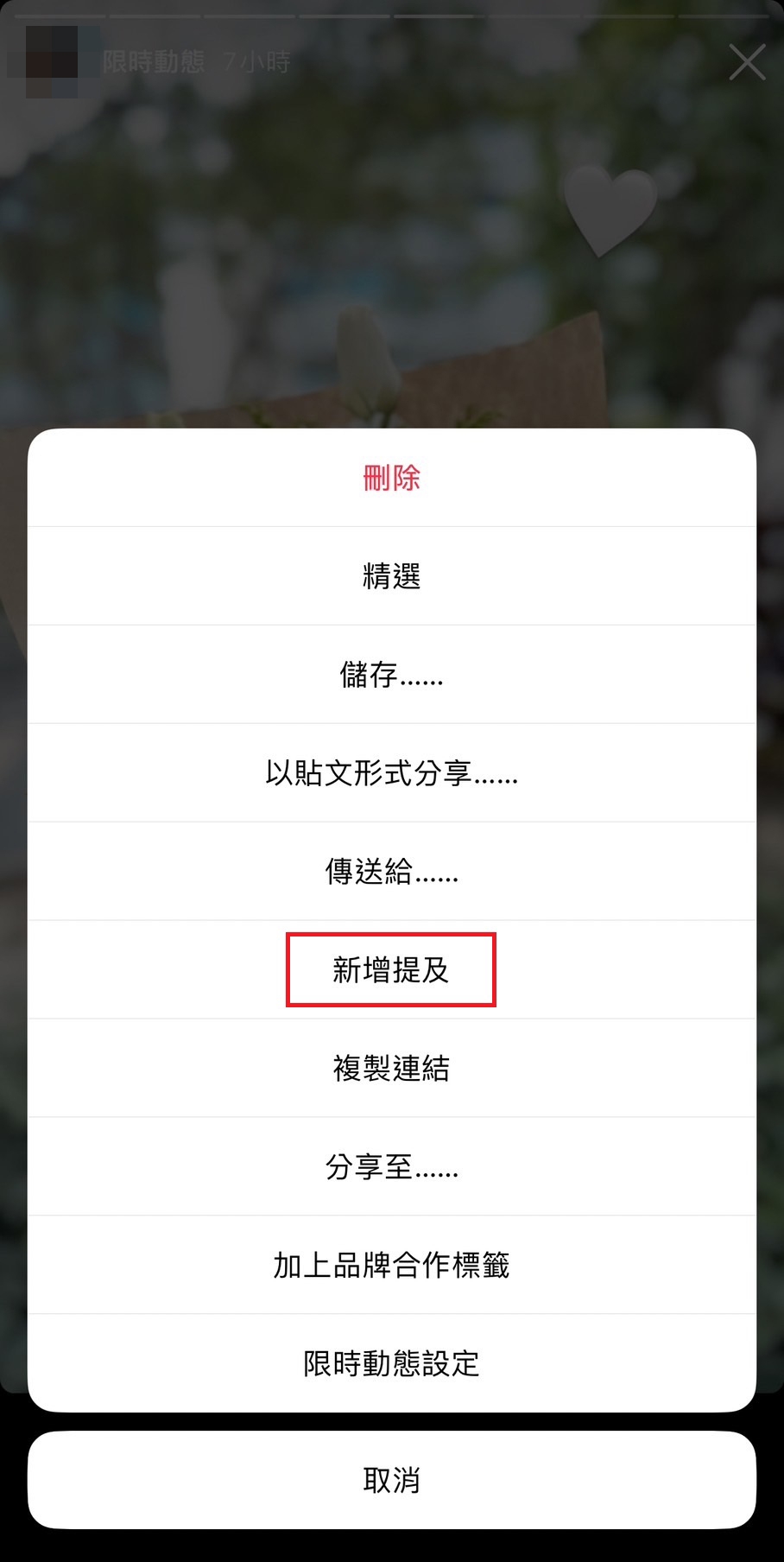Viewport: 784px width, 1562px height.
Task: Open 傳送給 to send the story
Action: coord(391,872)
